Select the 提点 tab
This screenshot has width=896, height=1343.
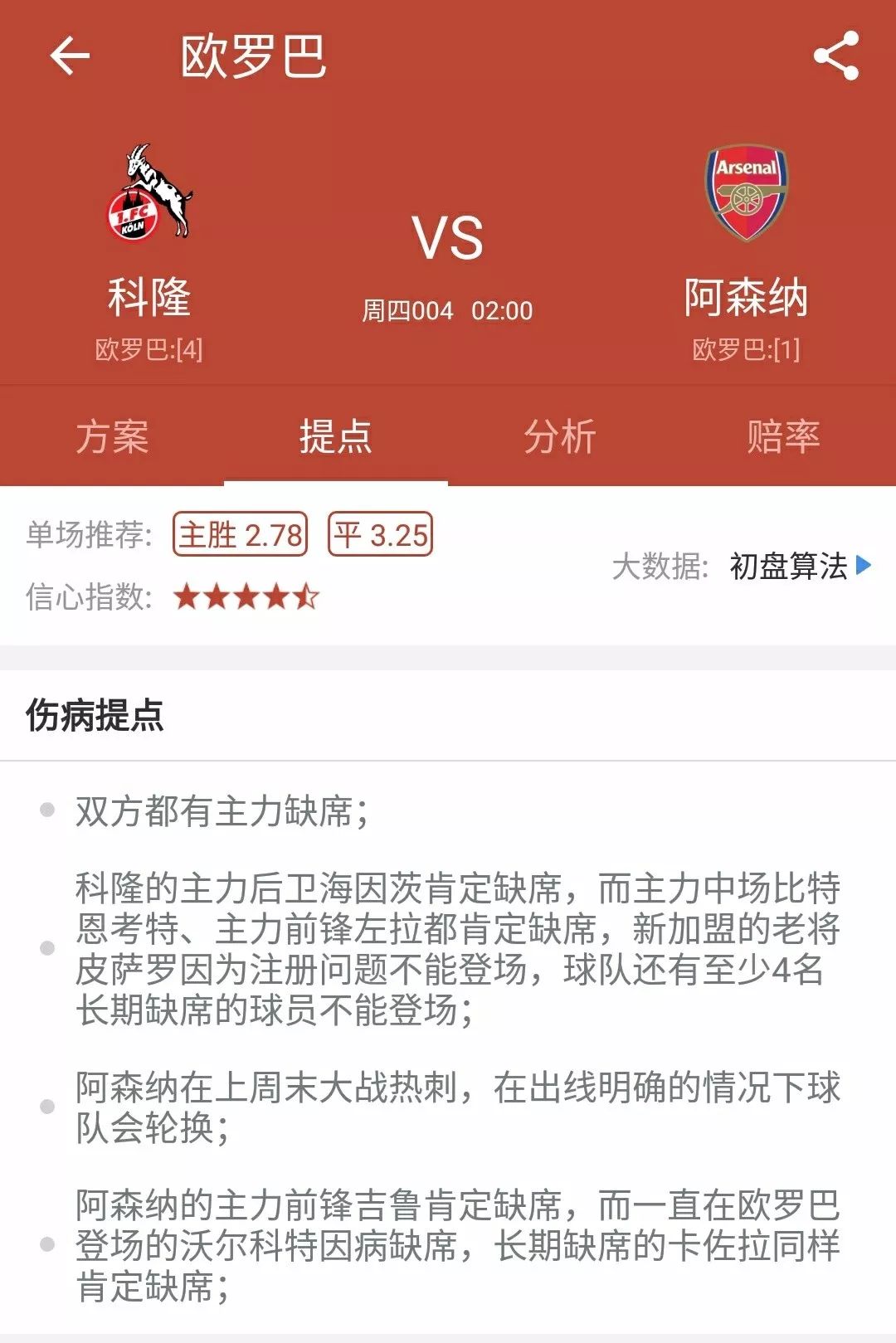tap(336, 436)
